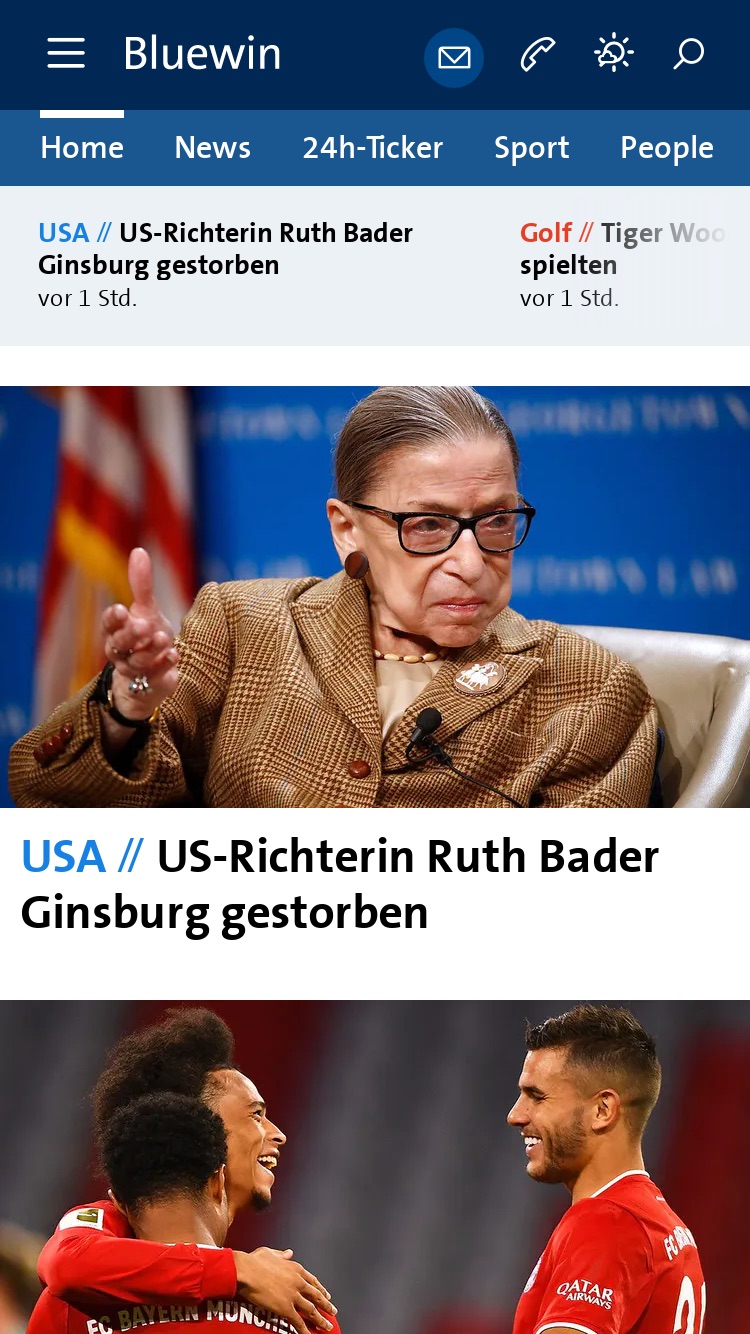Go to the Bluewin home logo
The image size is (750, 1334).
(202, 54)
